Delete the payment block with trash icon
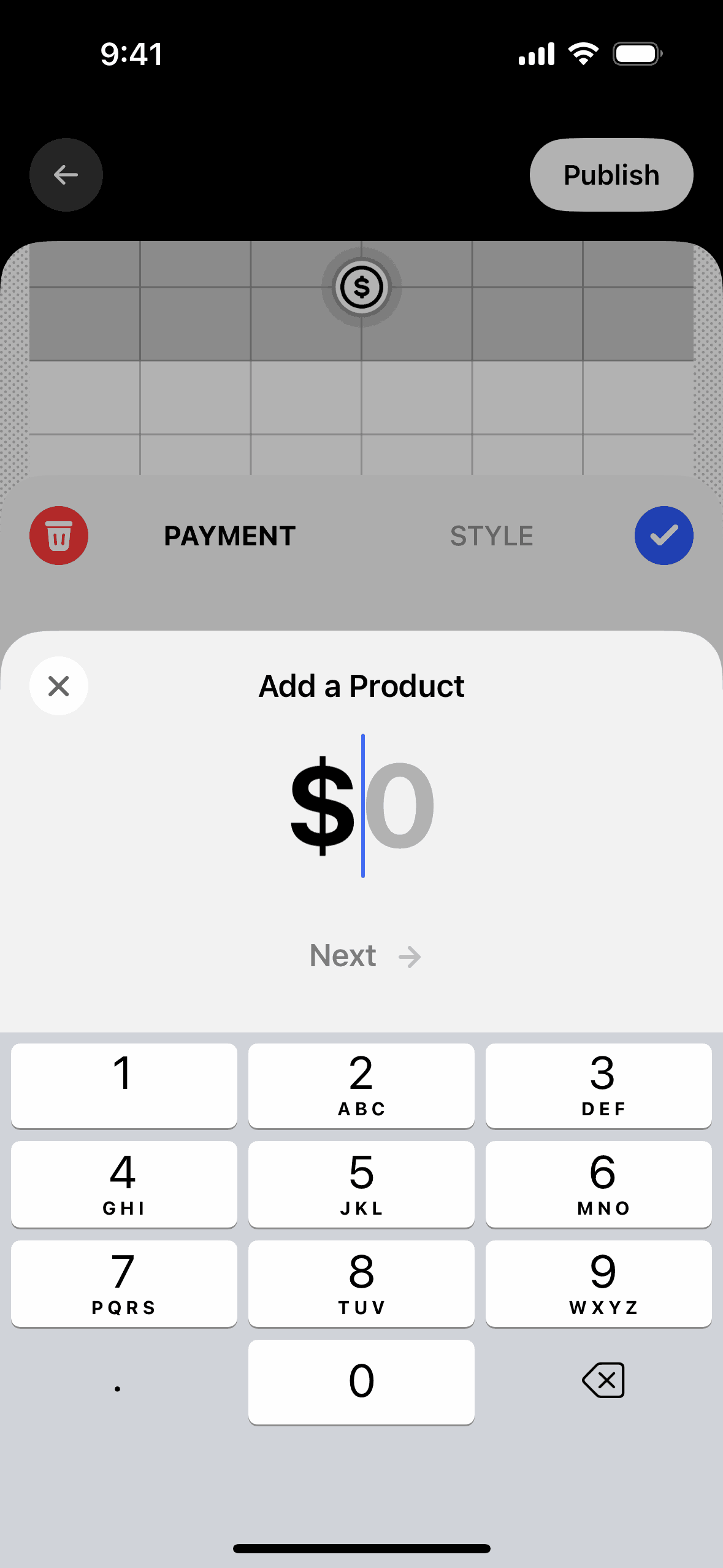 pyautogui.click(x=59, y=536)
